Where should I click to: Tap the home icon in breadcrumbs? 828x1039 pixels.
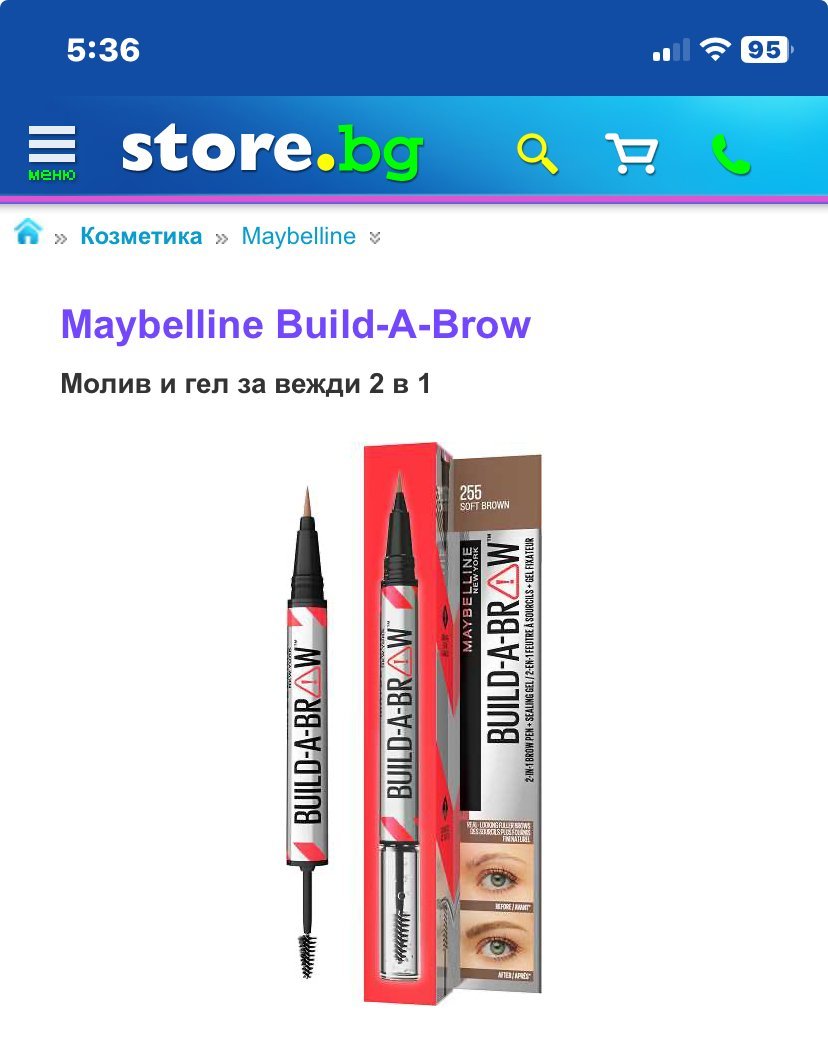pos(28,234)
